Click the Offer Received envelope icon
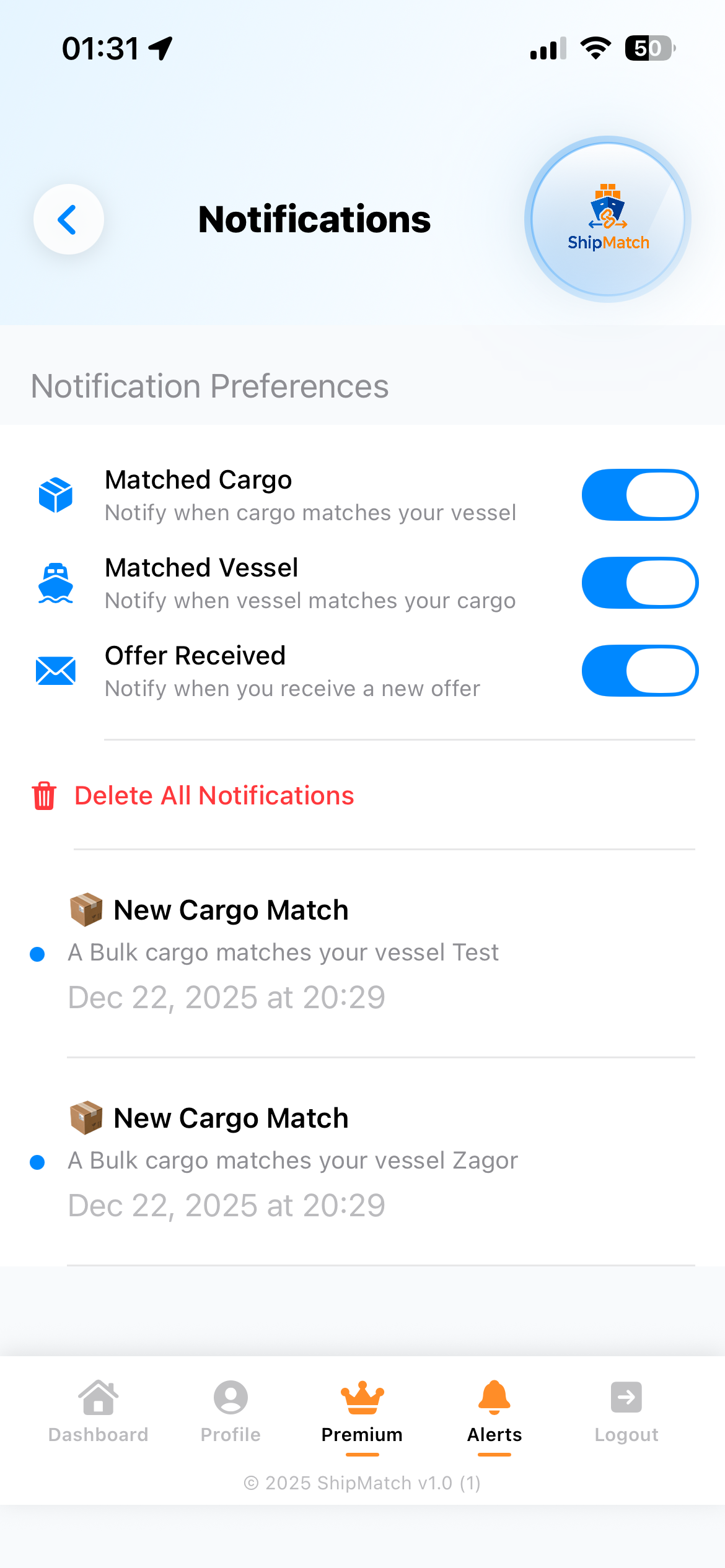The image size is (725, 1568). pyautogui.click(x=56, y=670)
